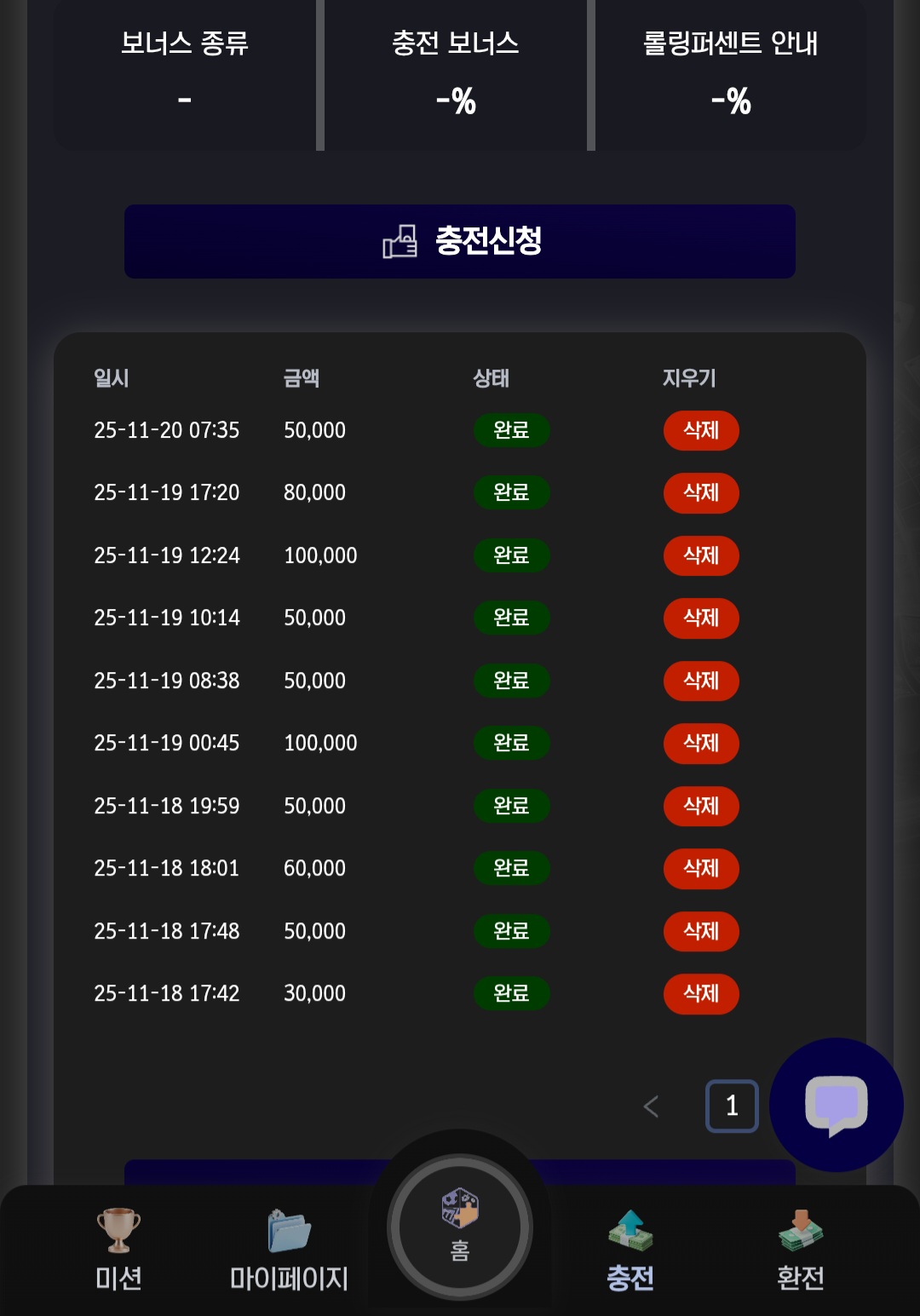
Task: Delete the 25-11-19 10:14 record
Action: tap(700, 618)
